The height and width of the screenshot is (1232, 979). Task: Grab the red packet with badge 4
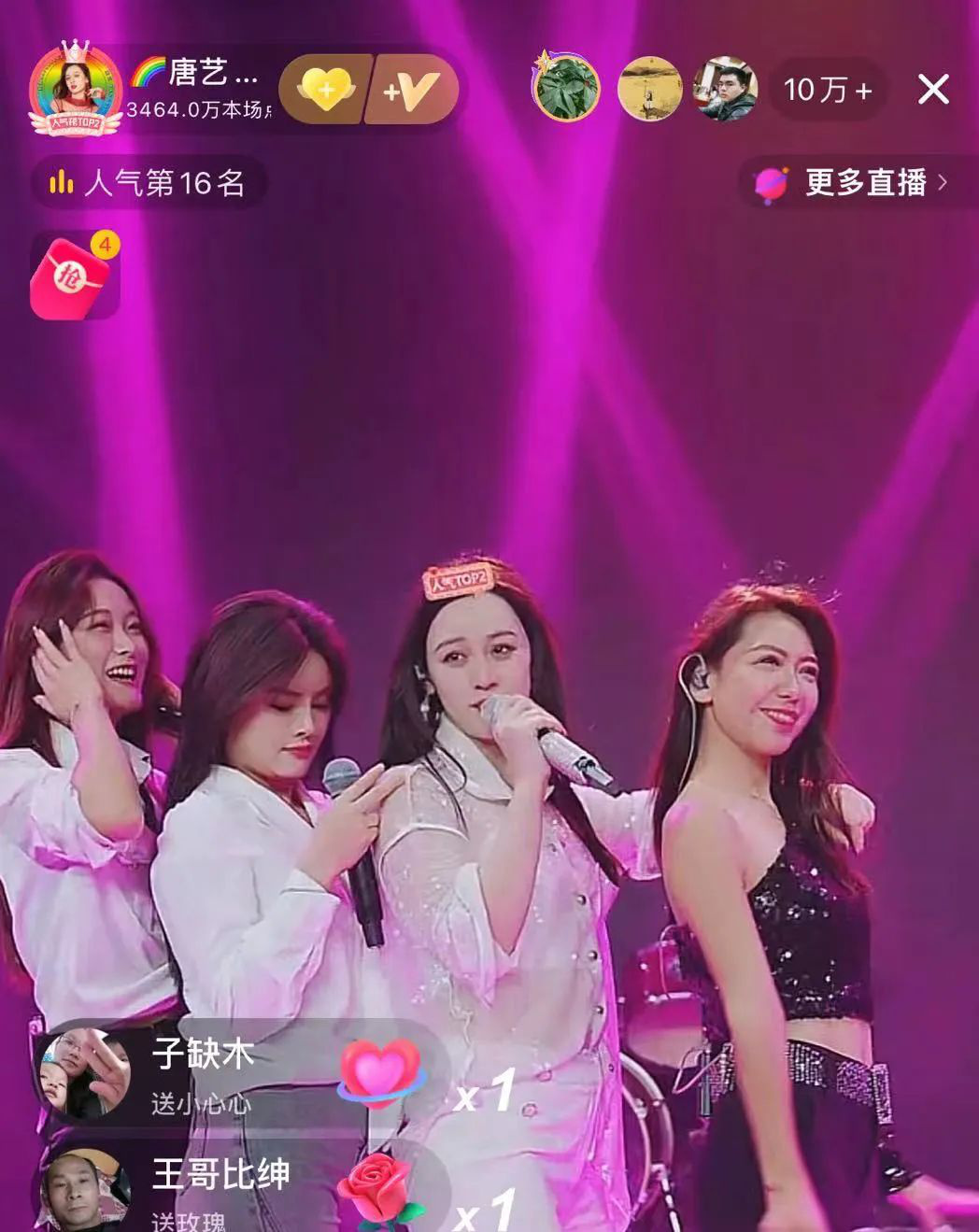75,276
